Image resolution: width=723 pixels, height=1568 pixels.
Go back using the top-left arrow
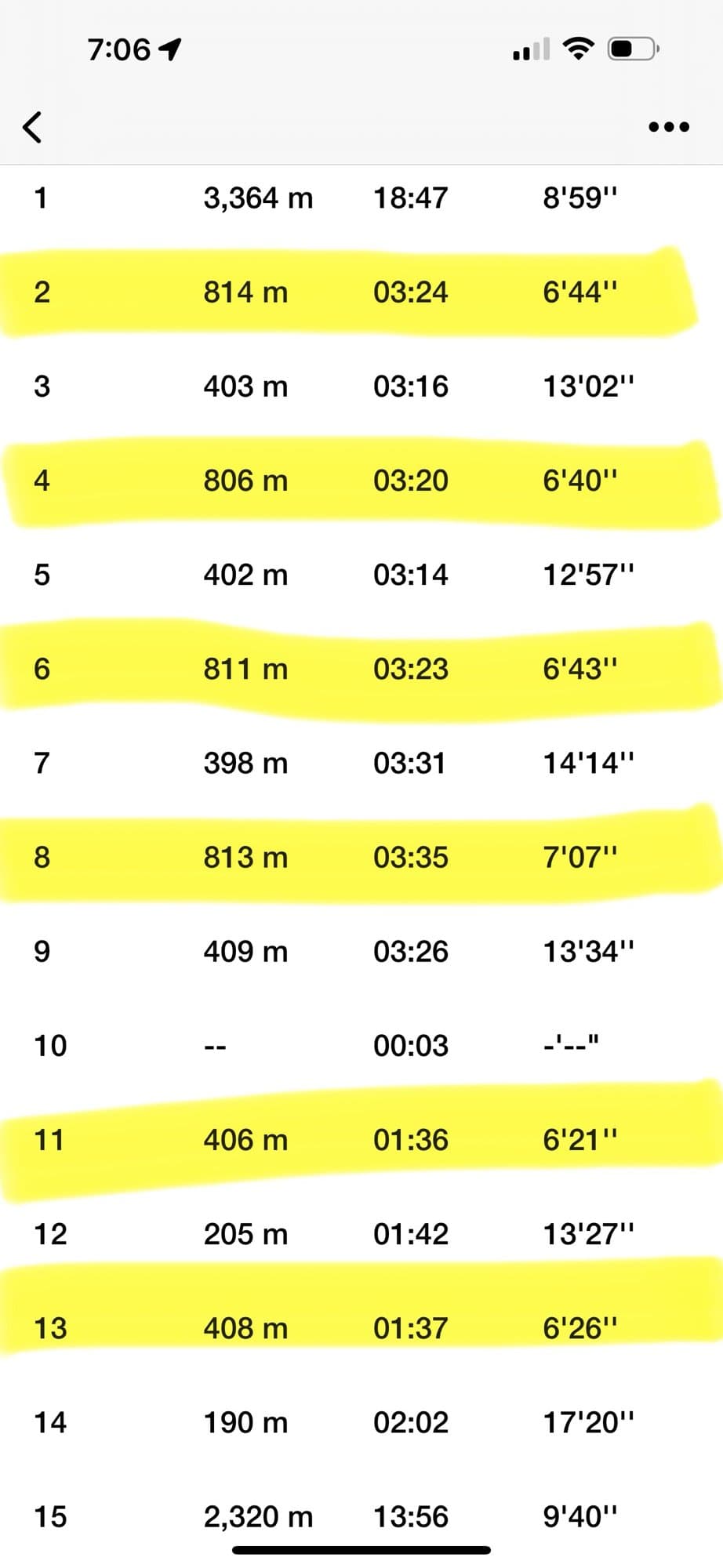tap(32, 126)
